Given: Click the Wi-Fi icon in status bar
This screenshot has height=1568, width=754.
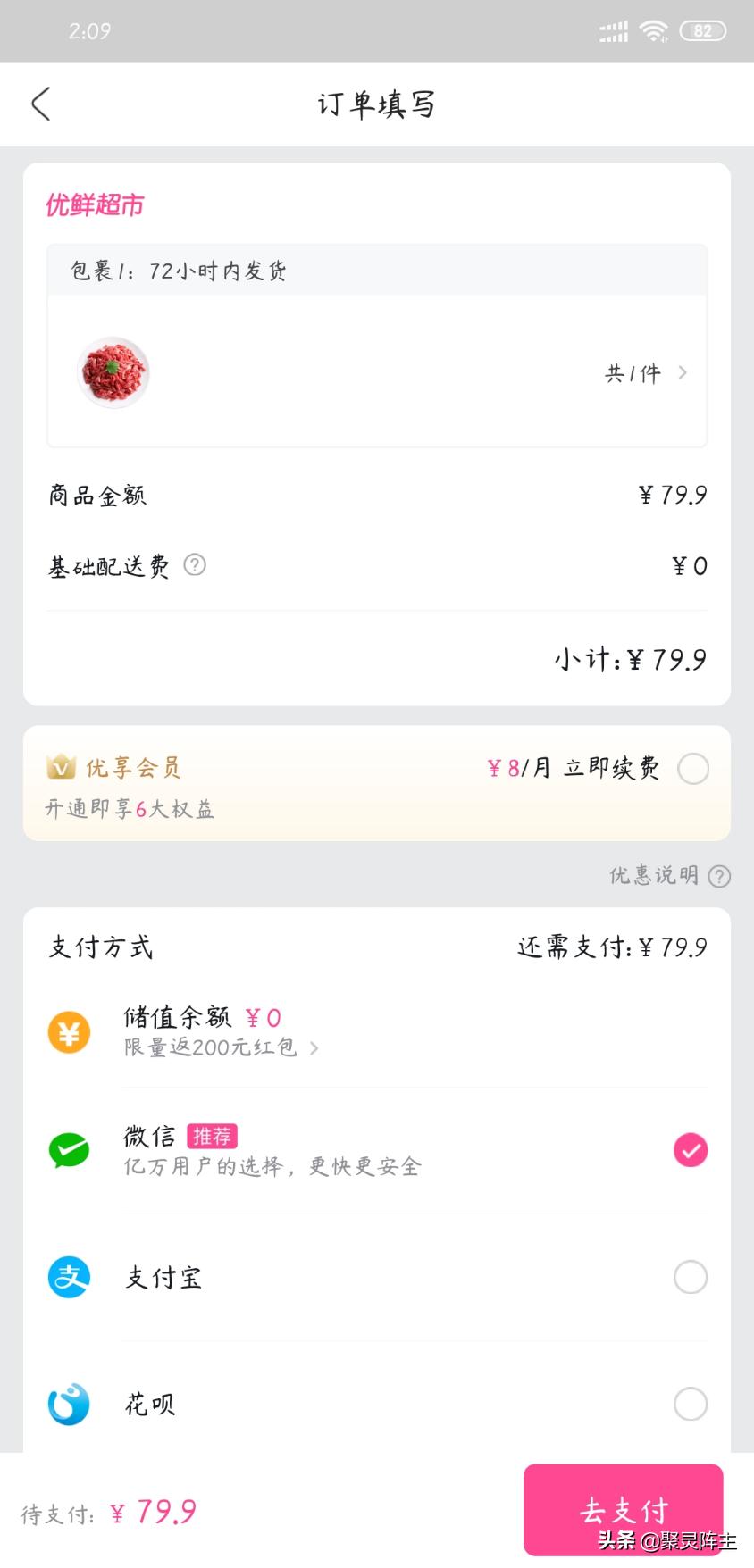Looking at the screenshot, I should [x=653, y=30].
